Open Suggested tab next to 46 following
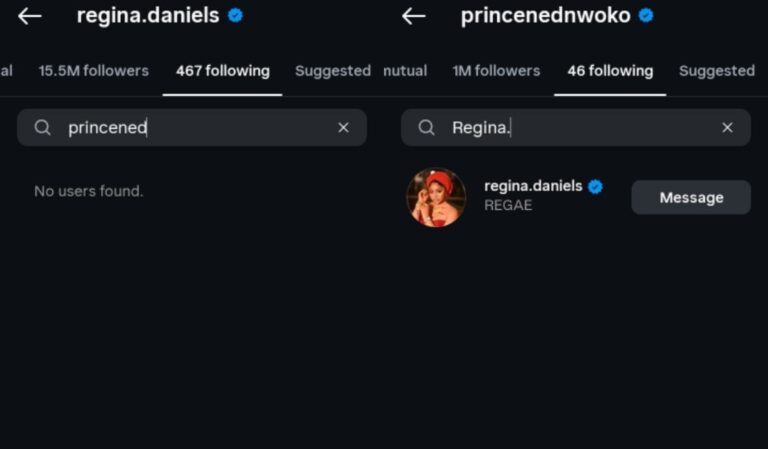The width and height of the screenshot is (768, 449). [716, 71]
